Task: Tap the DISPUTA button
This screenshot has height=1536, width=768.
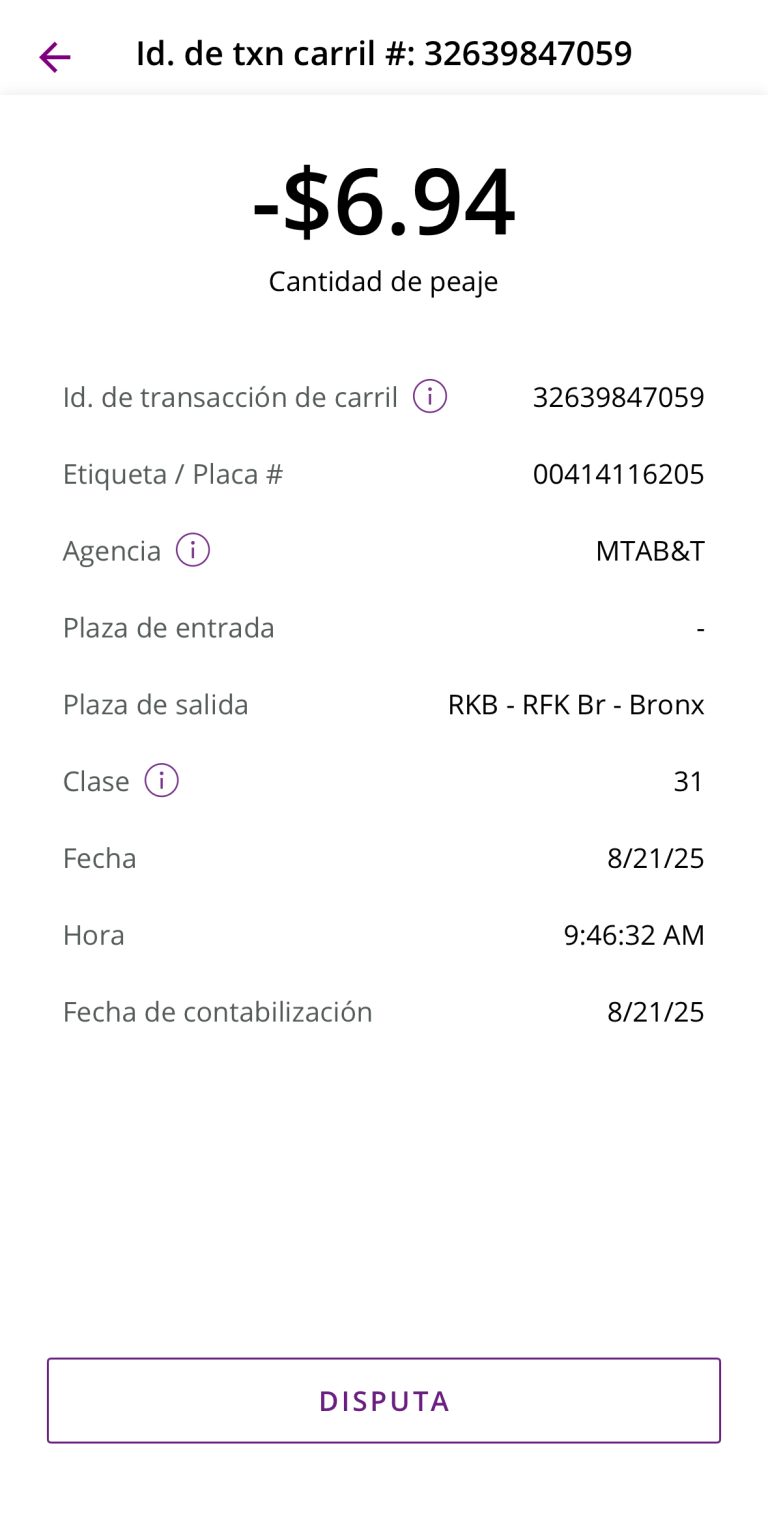Action: [384, 1400]
